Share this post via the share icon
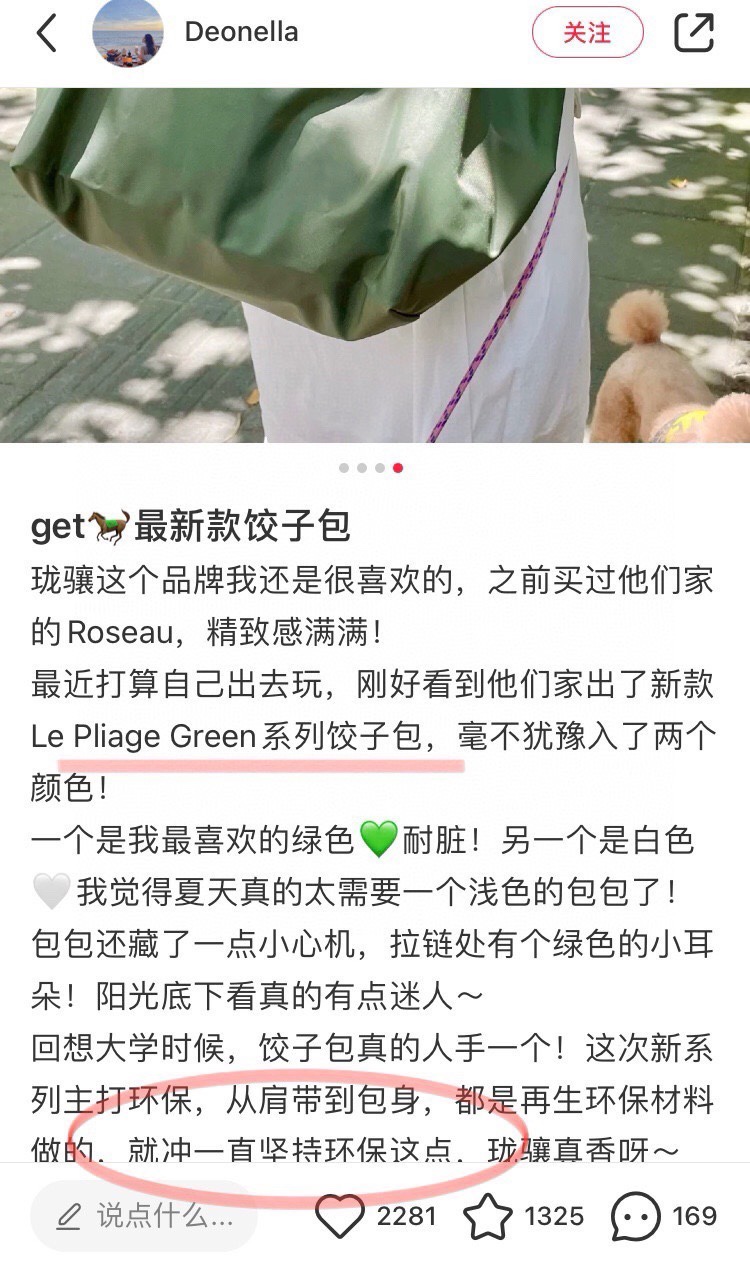Image resolution: width=750 pixels, height=1270 pixels. pyautogui.click(x=694, y=33)
